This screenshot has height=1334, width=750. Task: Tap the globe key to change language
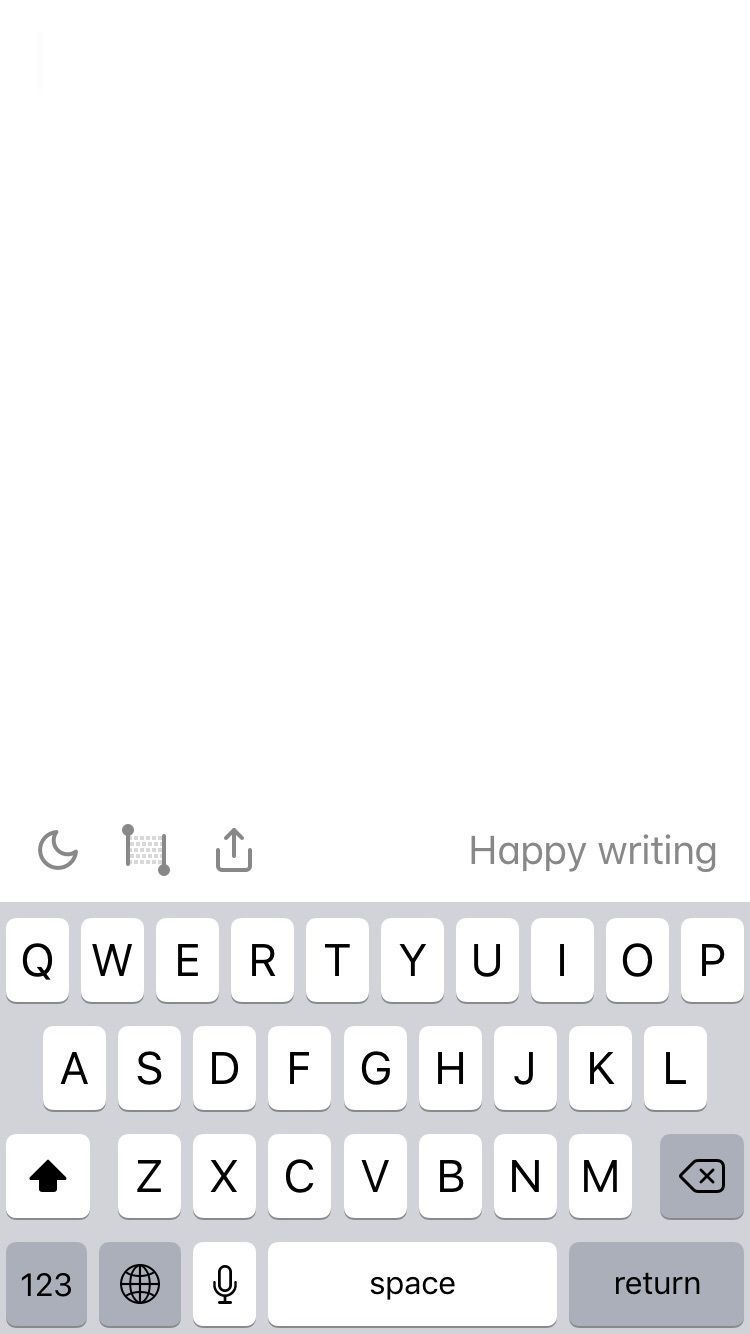click(140, 1284)
